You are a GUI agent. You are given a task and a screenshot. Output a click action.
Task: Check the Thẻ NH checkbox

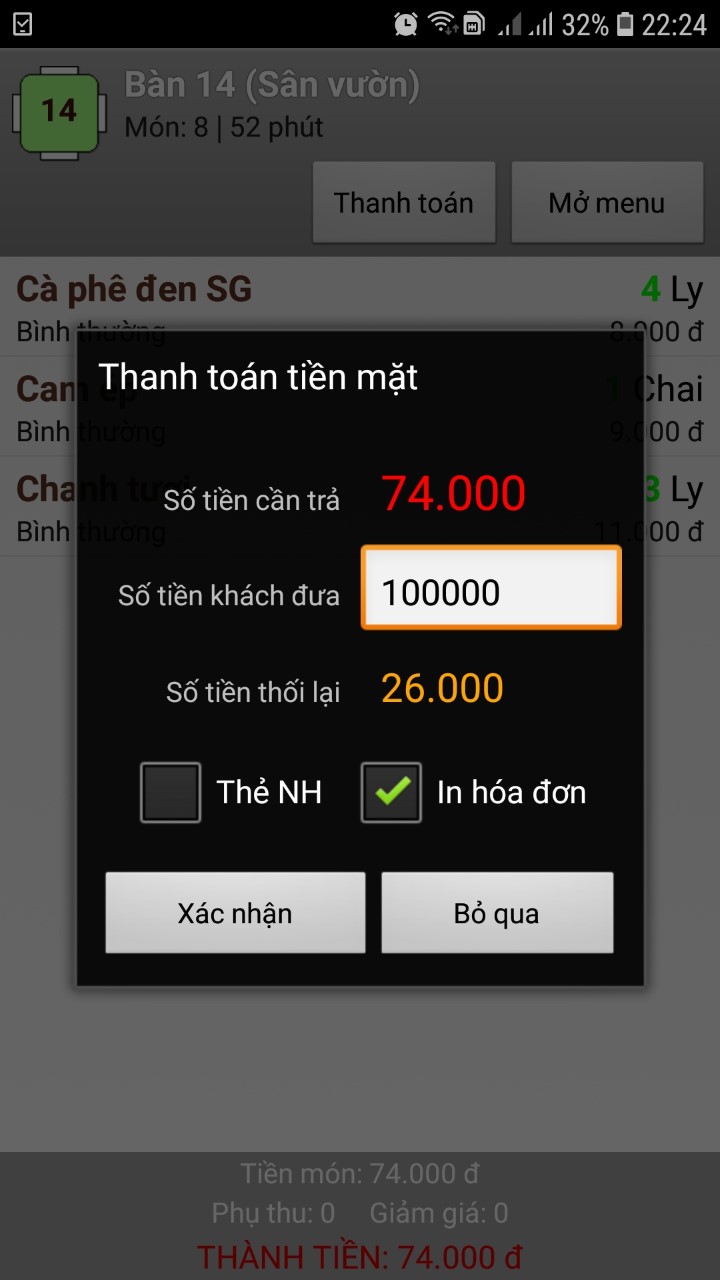point(171,793)
